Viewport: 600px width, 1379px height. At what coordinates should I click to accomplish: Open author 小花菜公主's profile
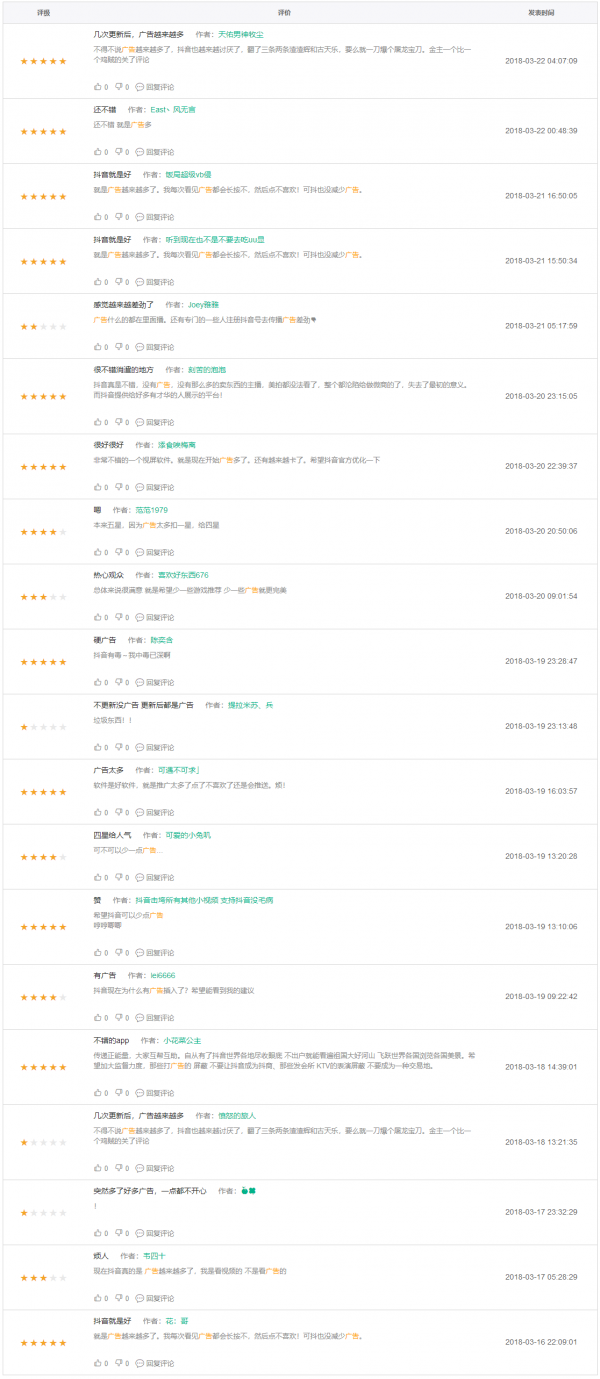pyautogui.click(x=183, y=1040)
